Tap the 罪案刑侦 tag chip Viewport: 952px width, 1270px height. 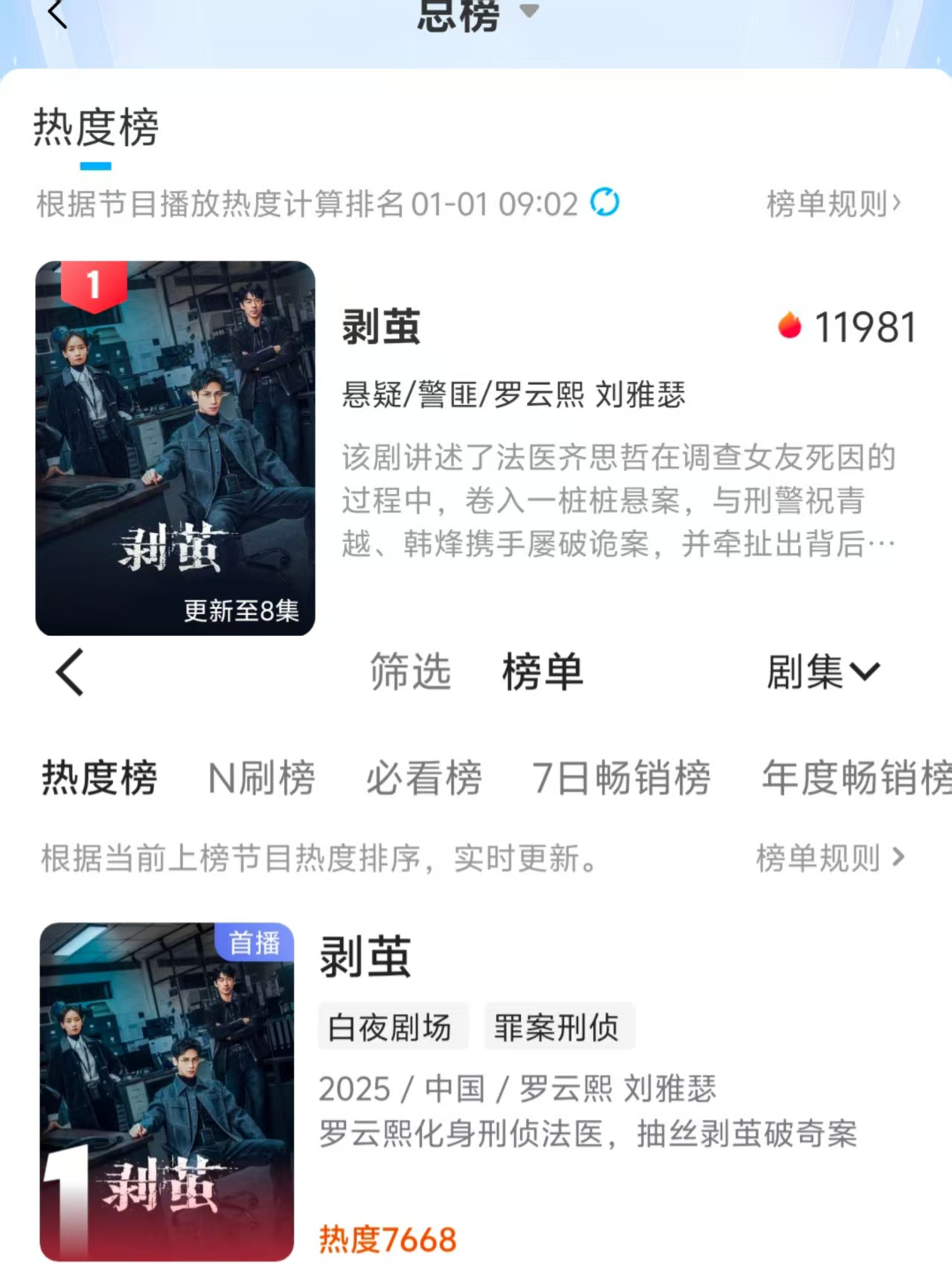click(557, 1027)
